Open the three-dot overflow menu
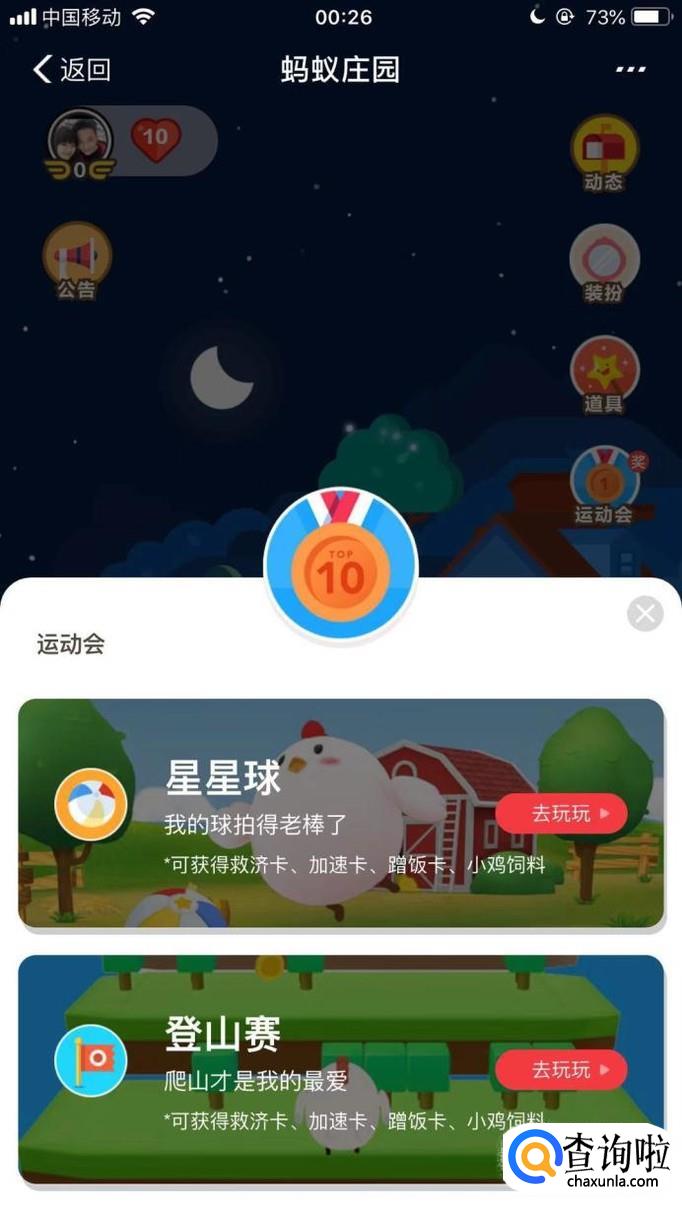682x1212 pixels. tap(630, 69)
